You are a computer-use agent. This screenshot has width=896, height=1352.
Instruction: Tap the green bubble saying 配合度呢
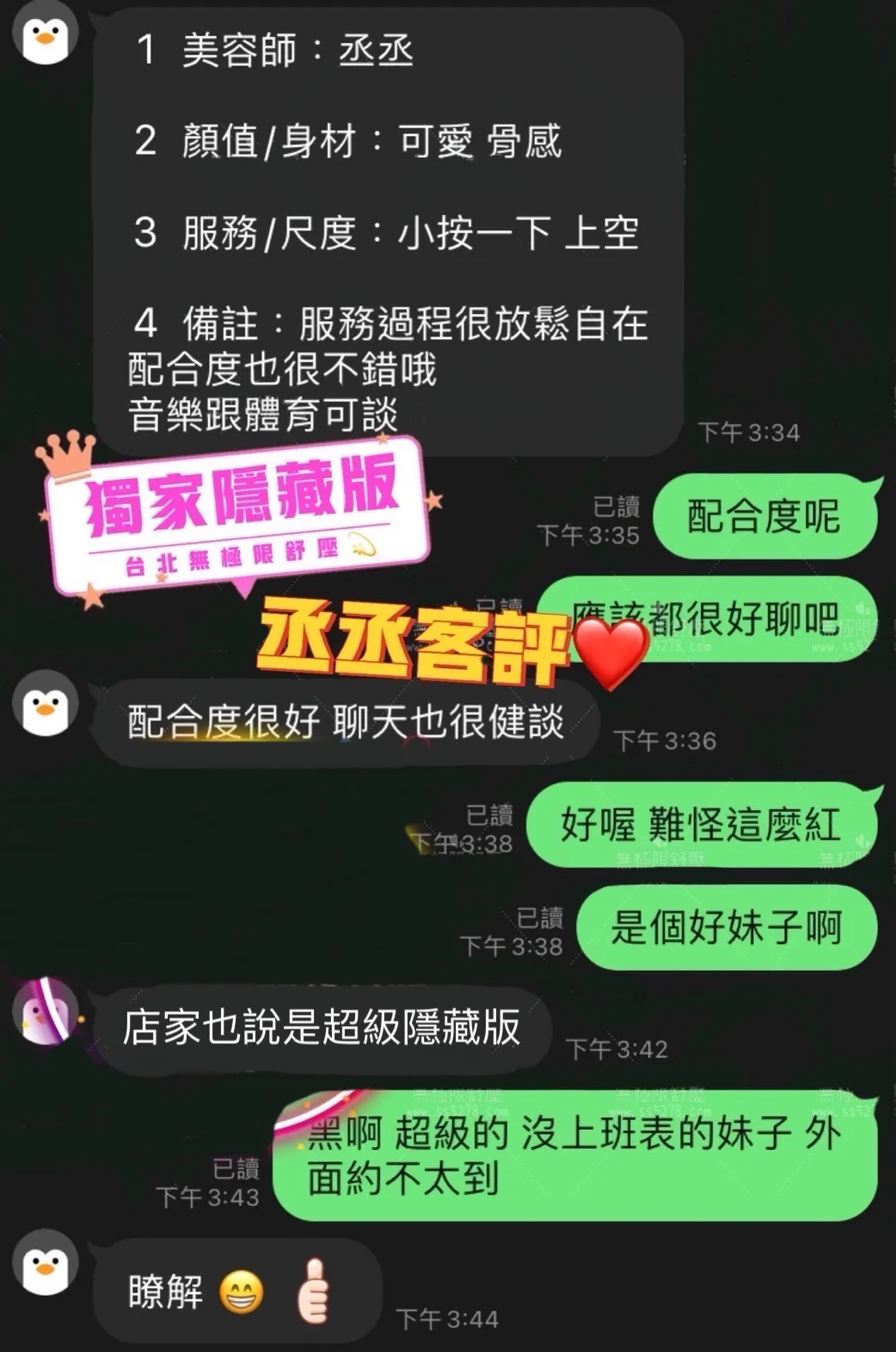(x=764, y=516)
